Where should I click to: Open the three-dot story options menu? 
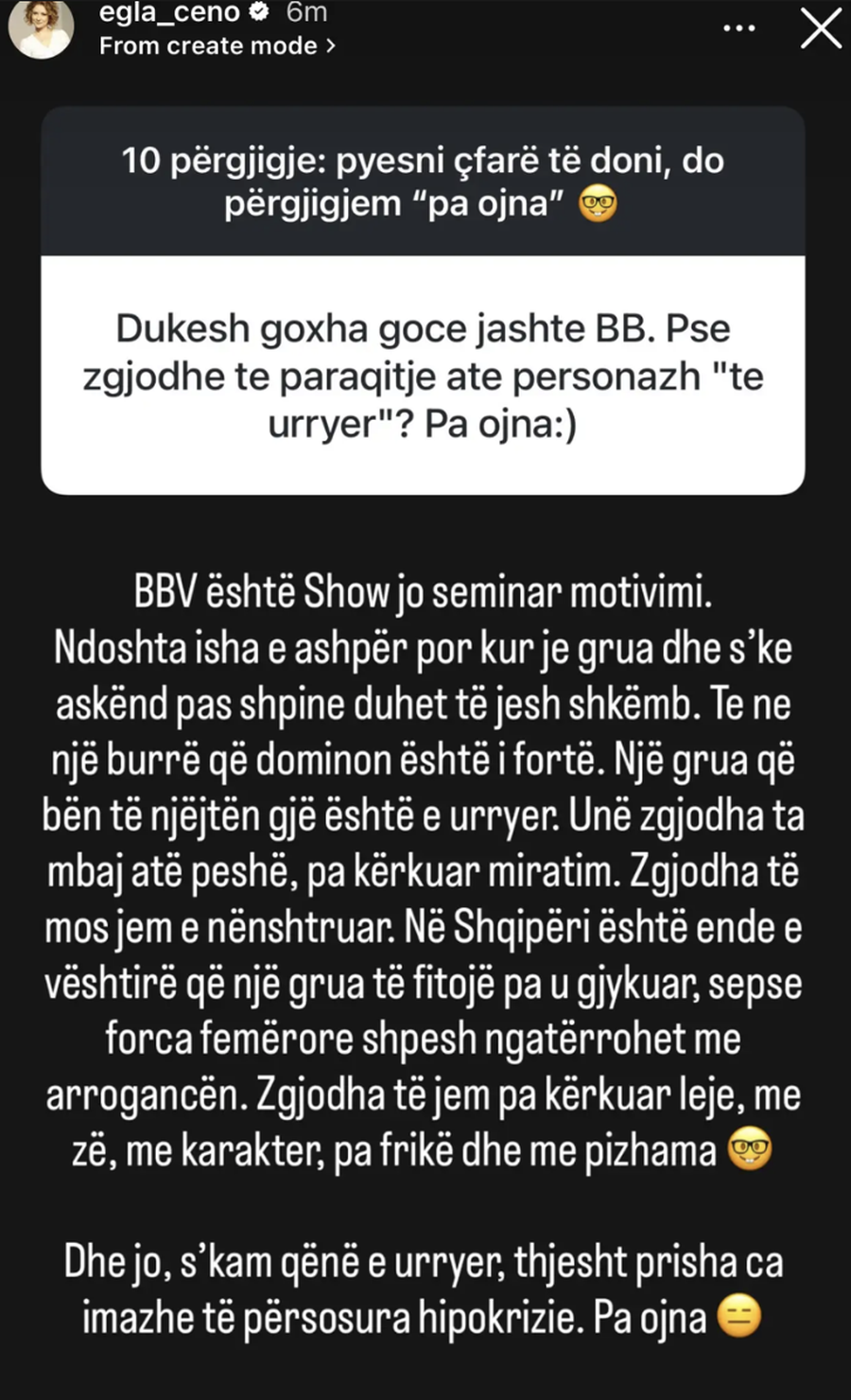(x=738, y=28)
